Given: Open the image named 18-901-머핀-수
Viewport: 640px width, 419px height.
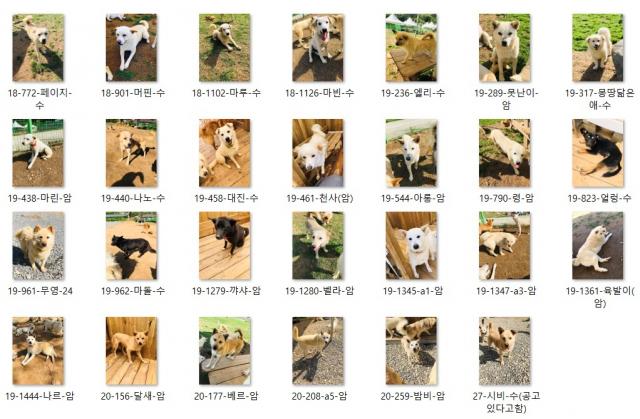Looking at the screenshot, I should pyautogui.click(x=131, y=47).
